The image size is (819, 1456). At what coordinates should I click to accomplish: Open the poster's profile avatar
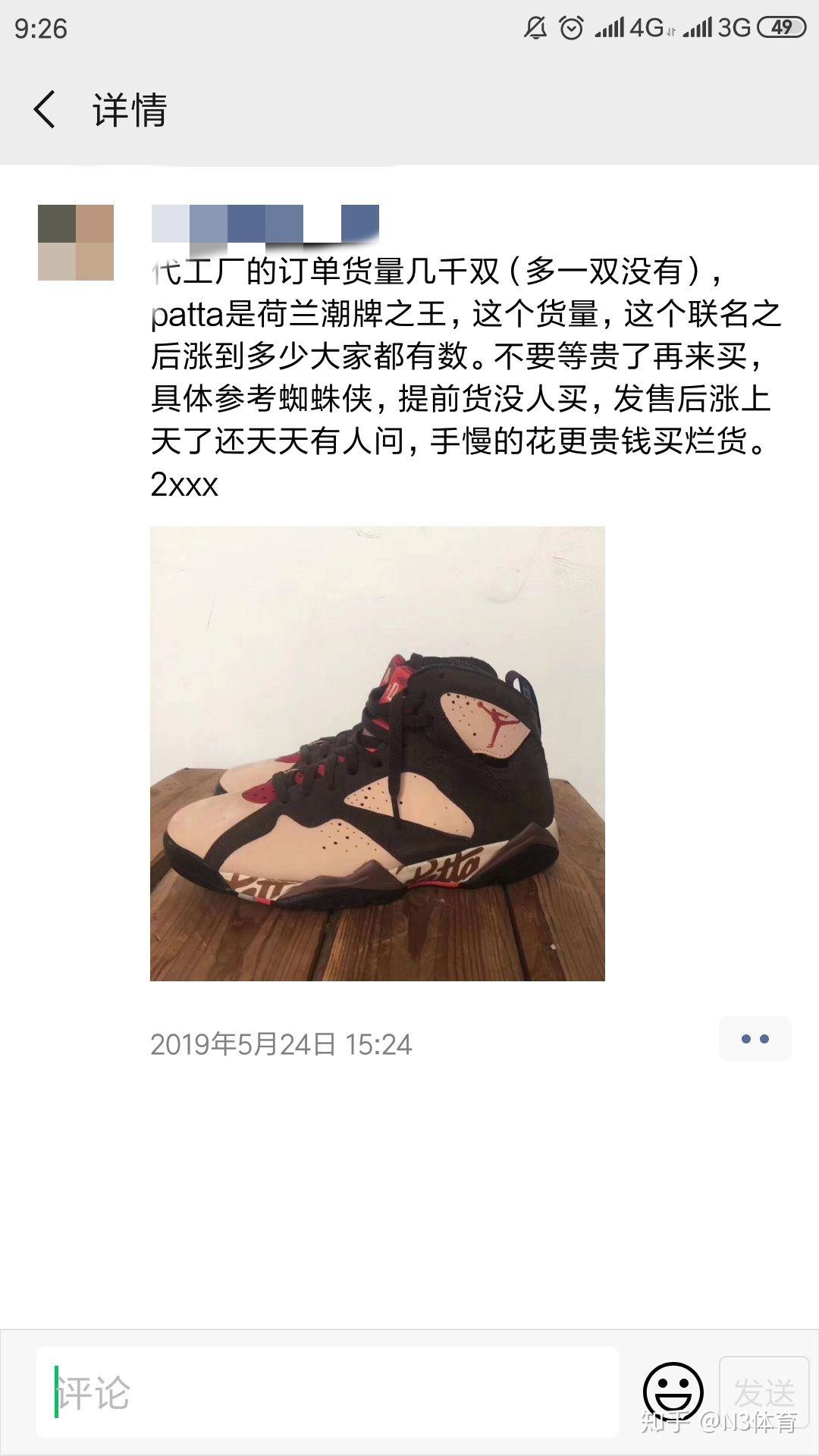coord(76,243)
